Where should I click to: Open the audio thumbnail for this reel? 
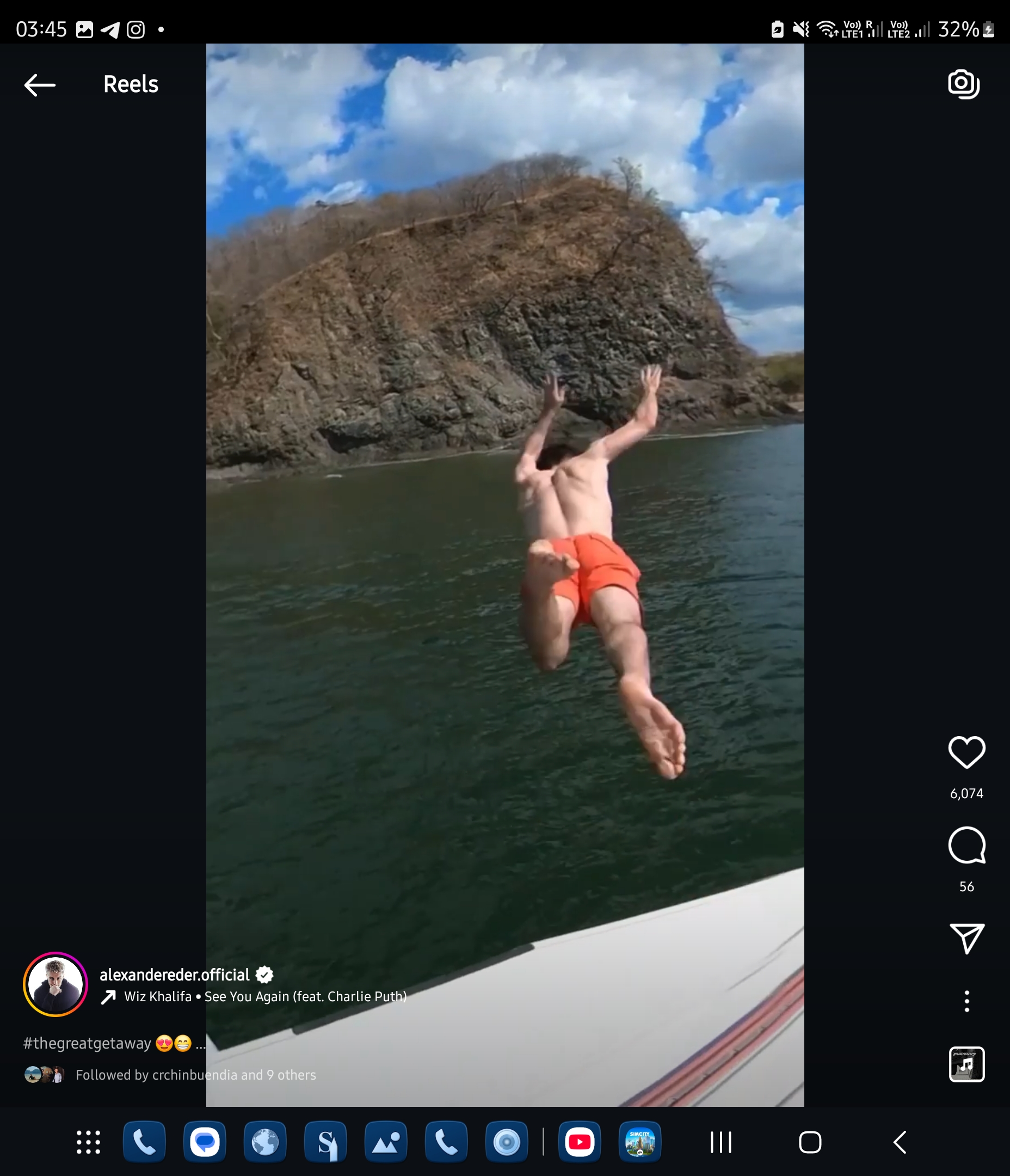click(966, 1064)
